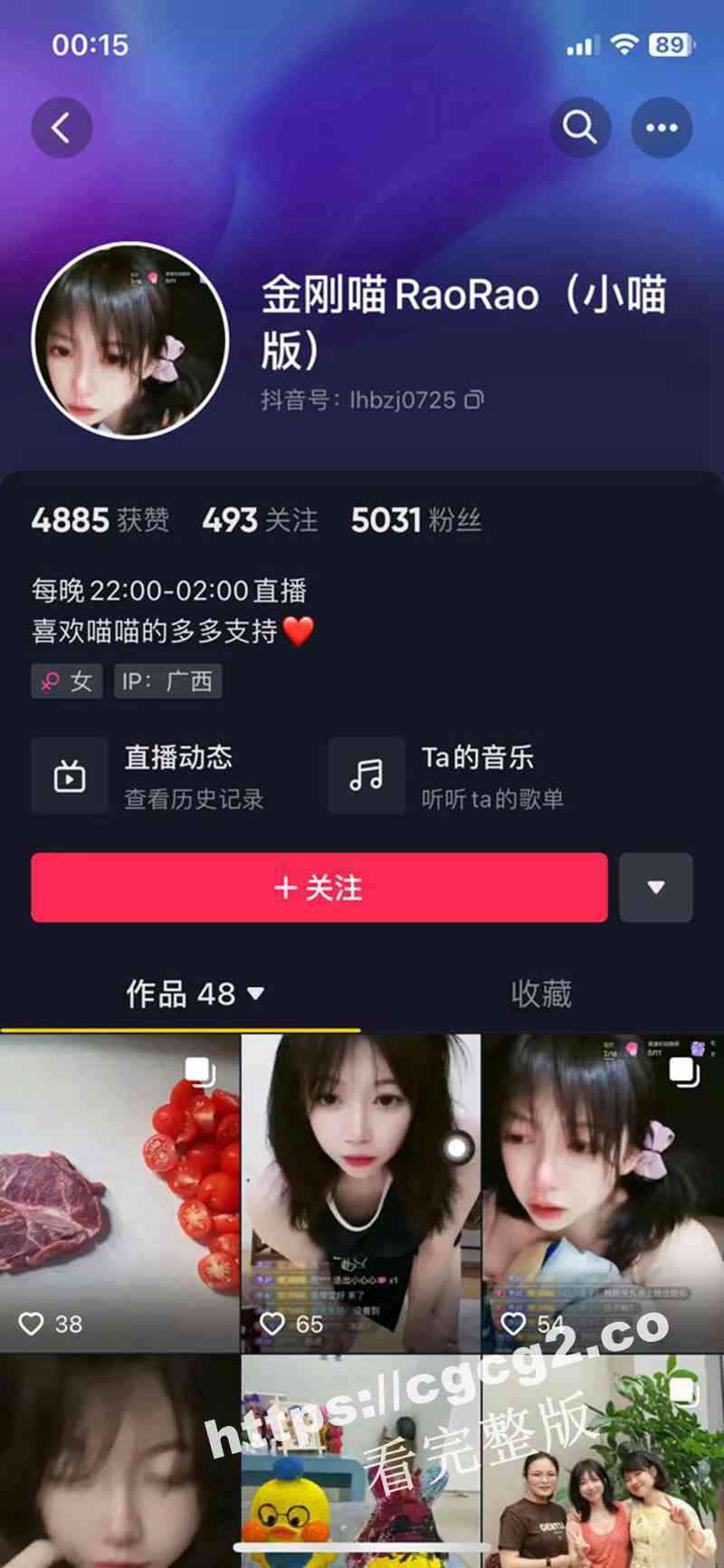
Task: Select the 作品 48 tab
Action: 194,993
